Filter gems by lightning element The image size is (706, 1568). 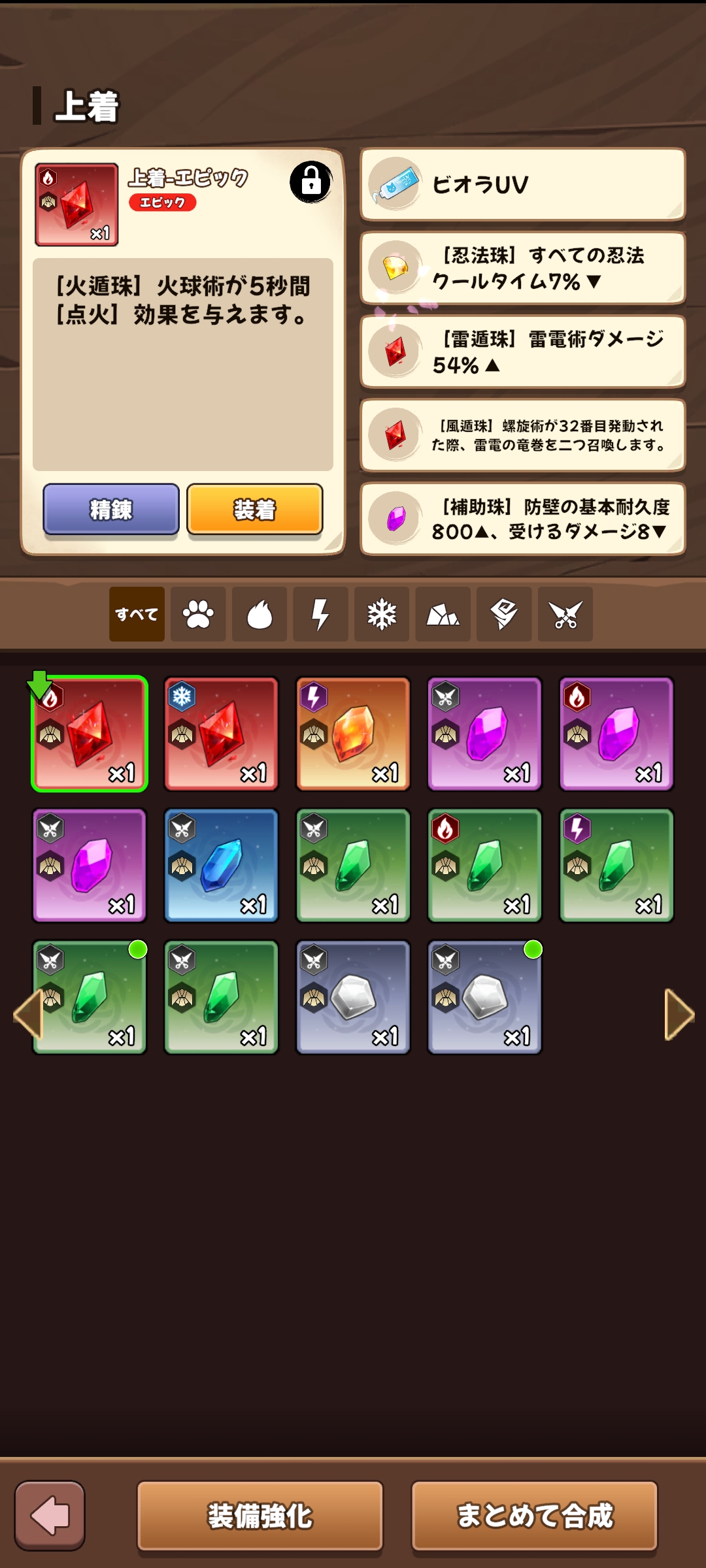click(320, 614)
